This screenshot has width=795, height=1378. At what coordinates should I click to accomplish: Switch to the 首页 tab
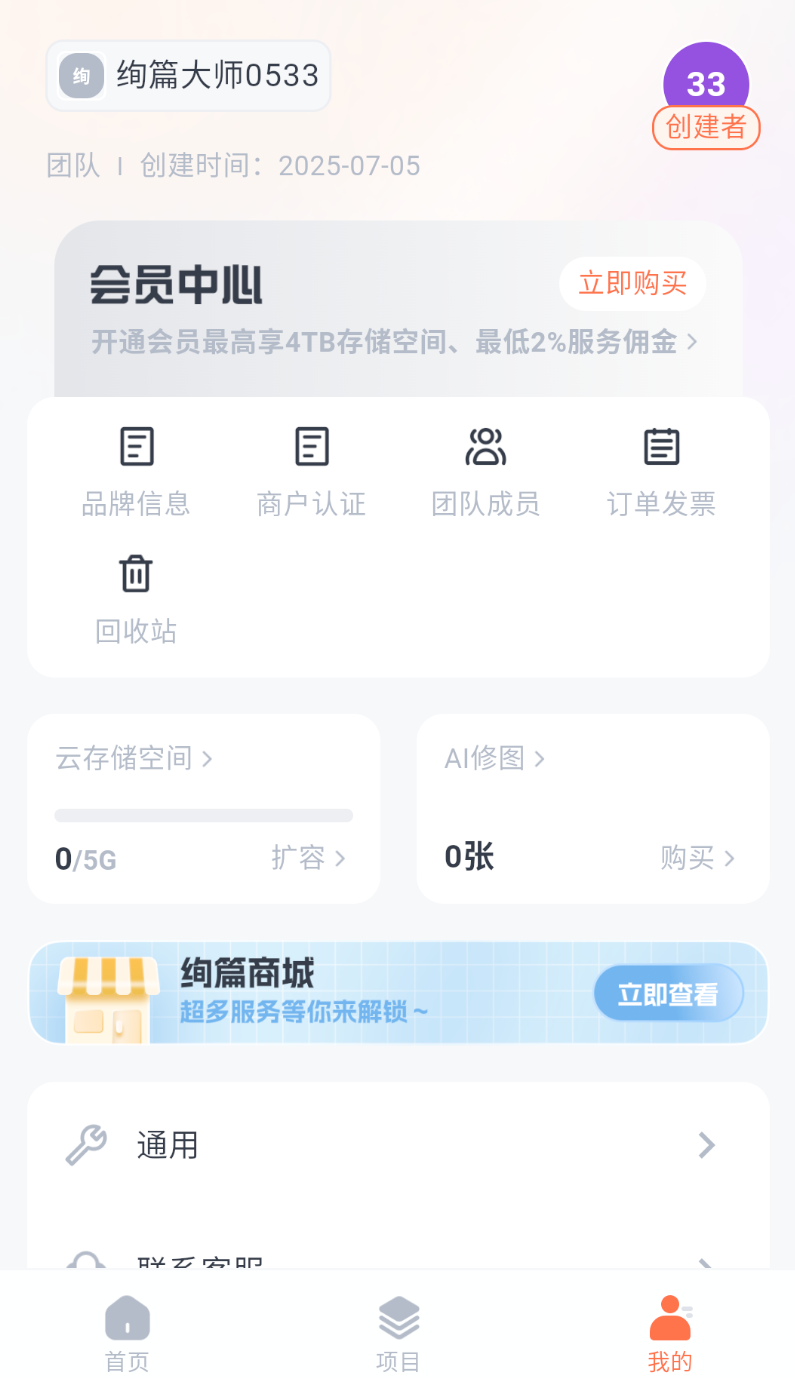(126, 1330)
